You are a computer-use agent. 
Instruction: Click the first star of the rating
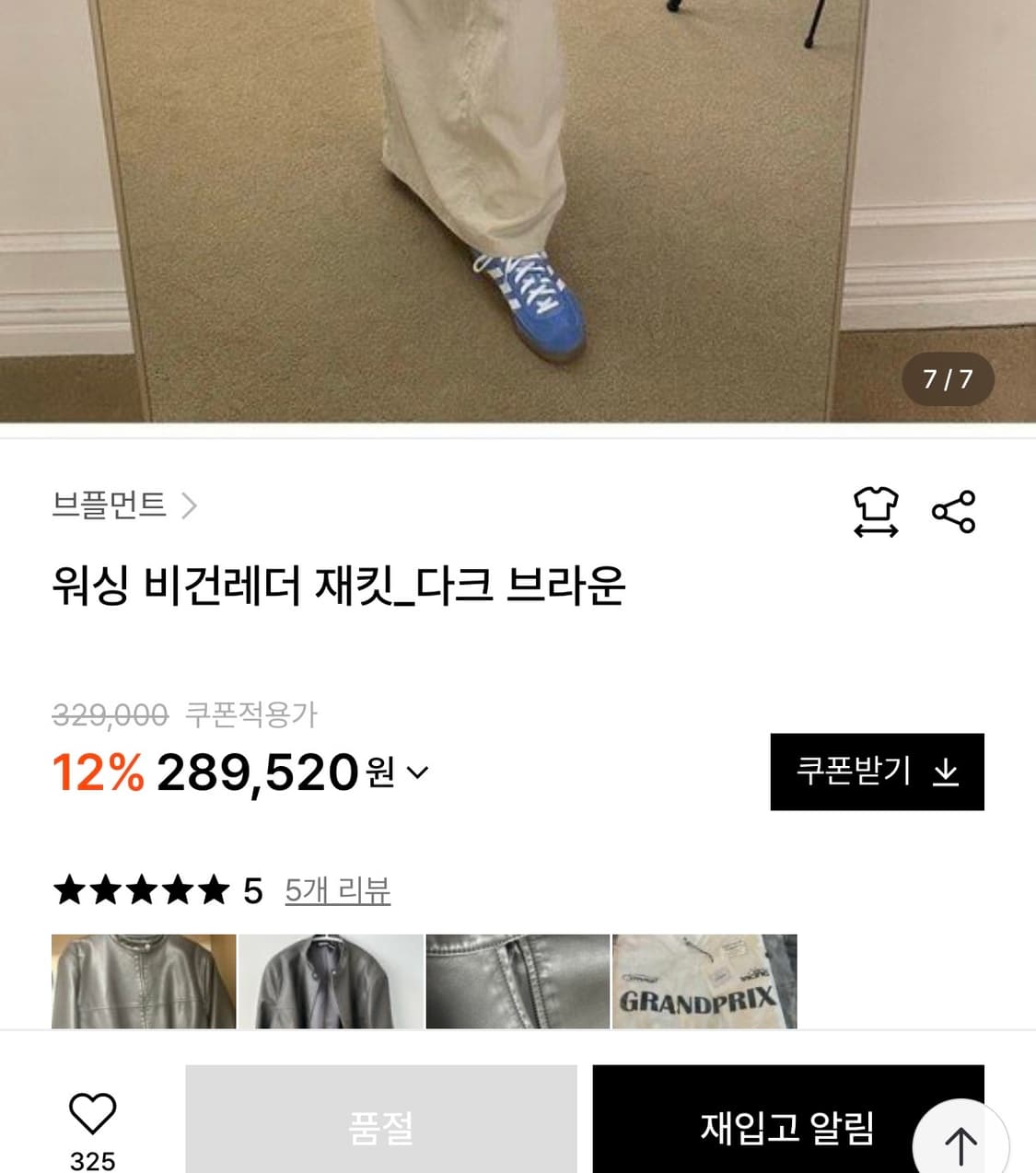[x=71, y=889]
